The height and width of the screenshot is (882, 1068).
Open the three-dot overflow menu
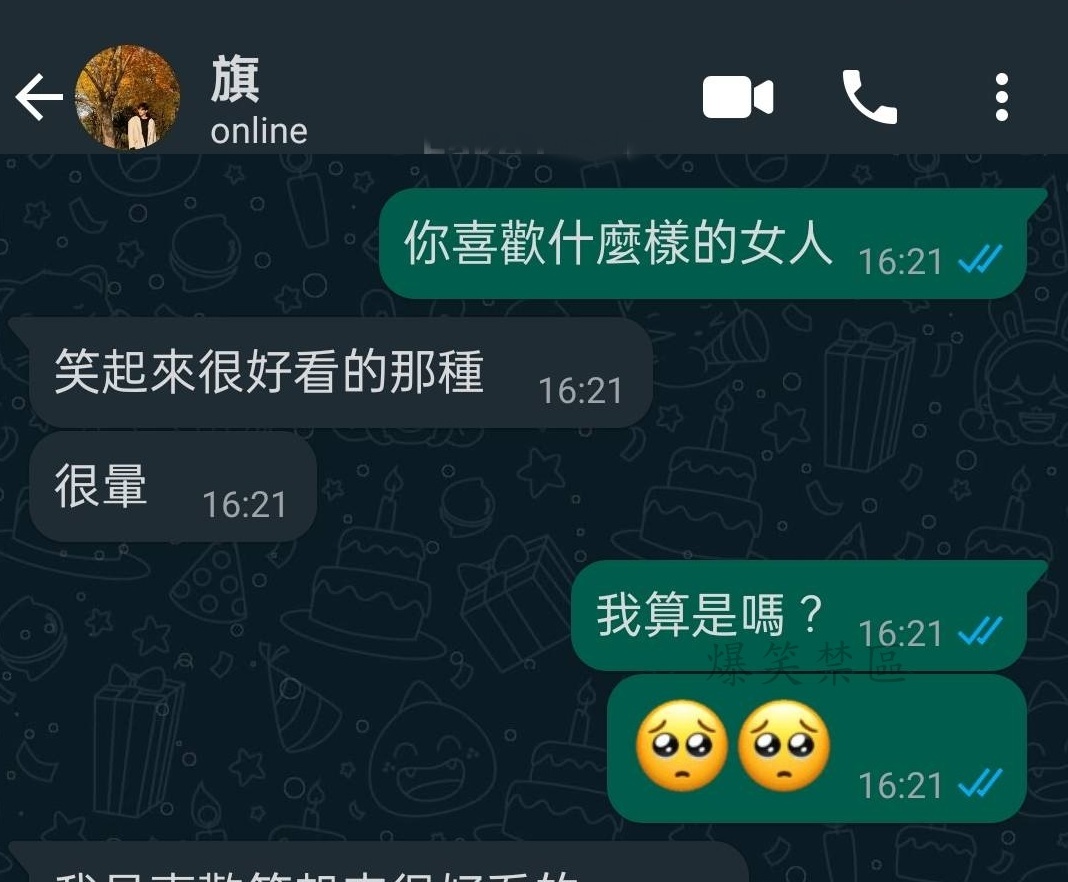click(1001, 98)
